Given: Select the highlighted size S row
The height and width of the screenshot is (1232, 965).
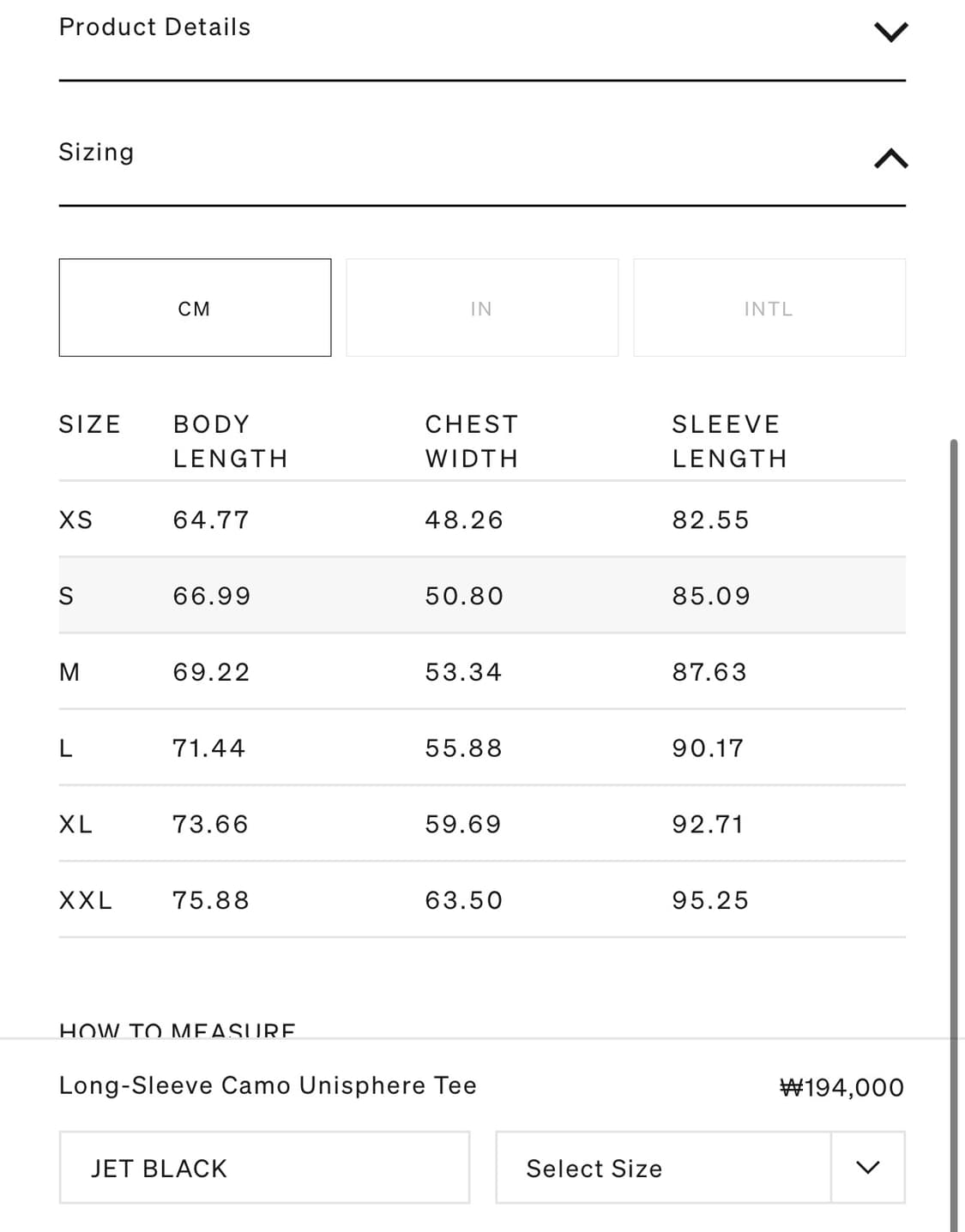Looking at the screenshot, I should (482, 594).
